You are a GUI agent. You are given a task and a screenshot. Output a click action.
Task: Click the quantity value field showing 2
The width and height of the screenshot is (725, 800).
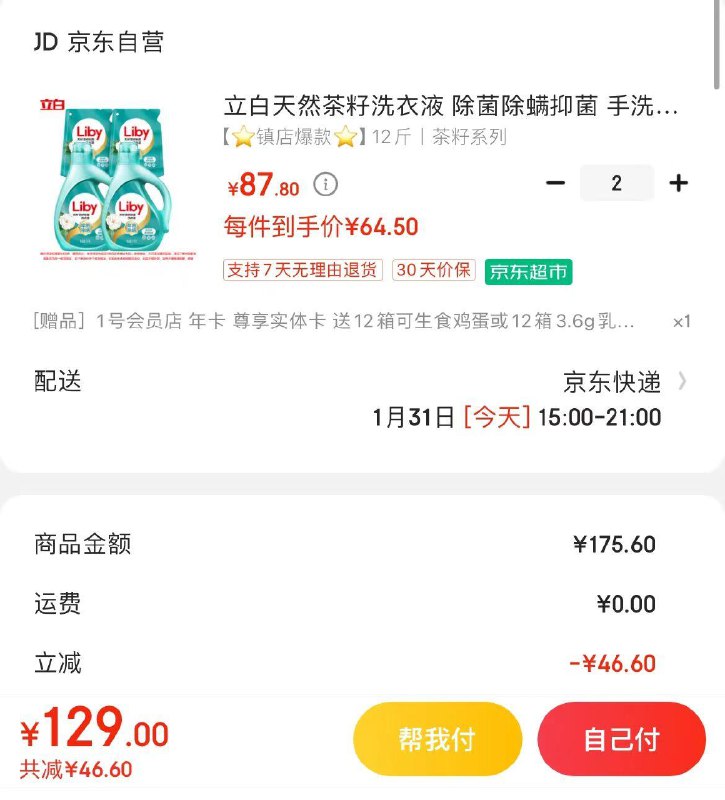pyautogui.click(x=616, y=183)
